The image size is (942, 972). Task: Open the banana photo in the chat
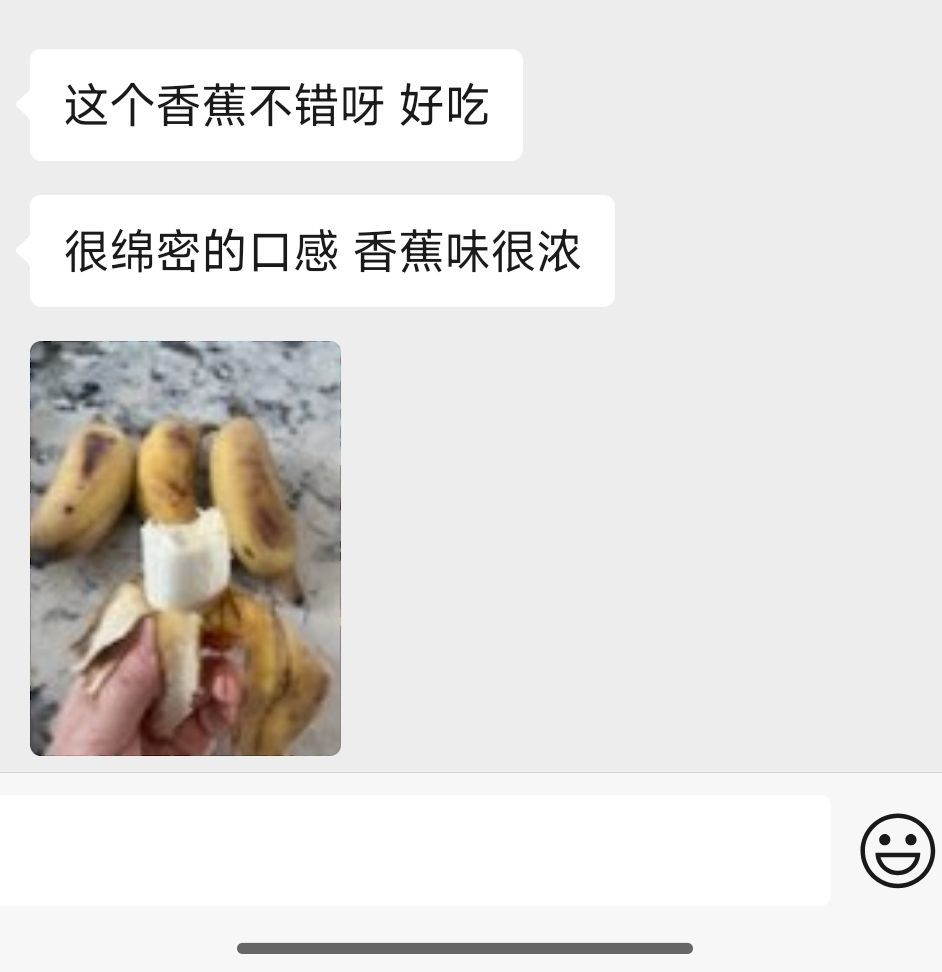point(185,548)
